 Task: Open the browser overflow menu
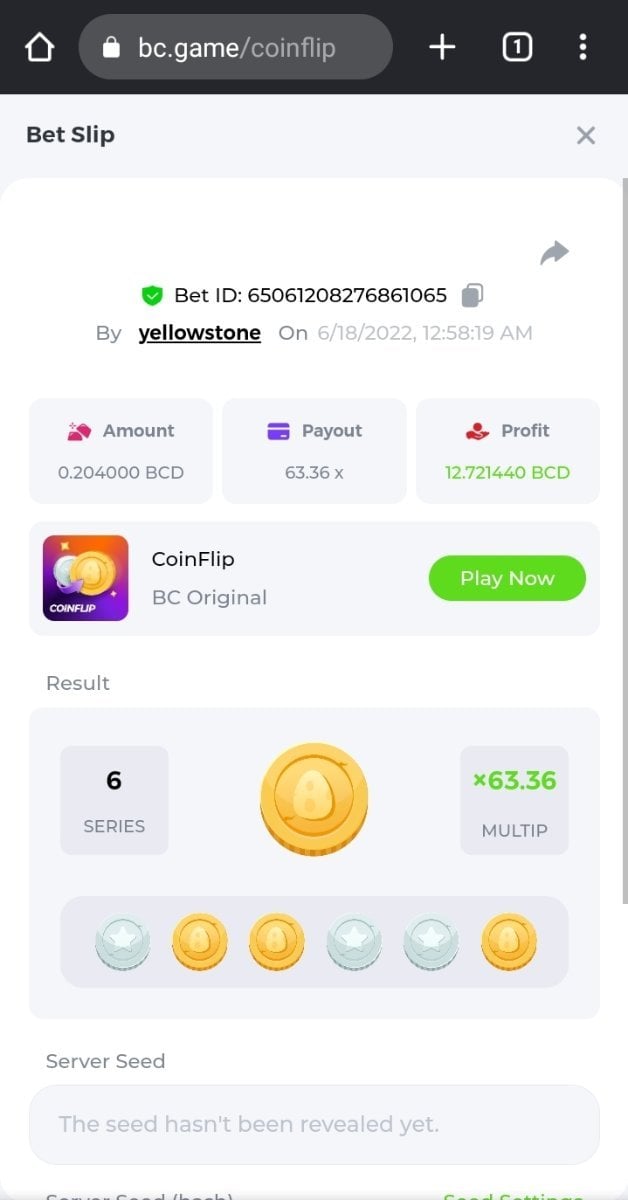pos(583,47)
